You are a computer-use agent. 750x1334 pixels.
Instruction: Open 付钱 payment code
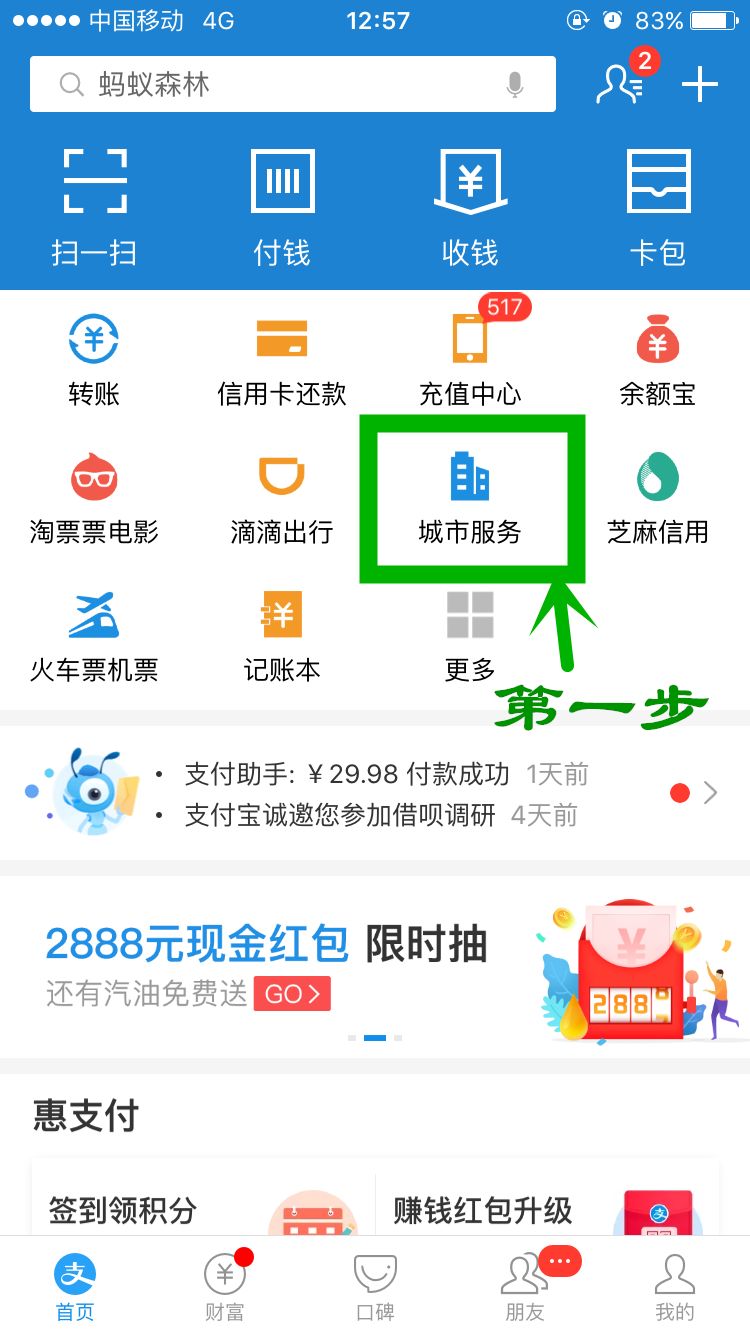click(282, 207)
